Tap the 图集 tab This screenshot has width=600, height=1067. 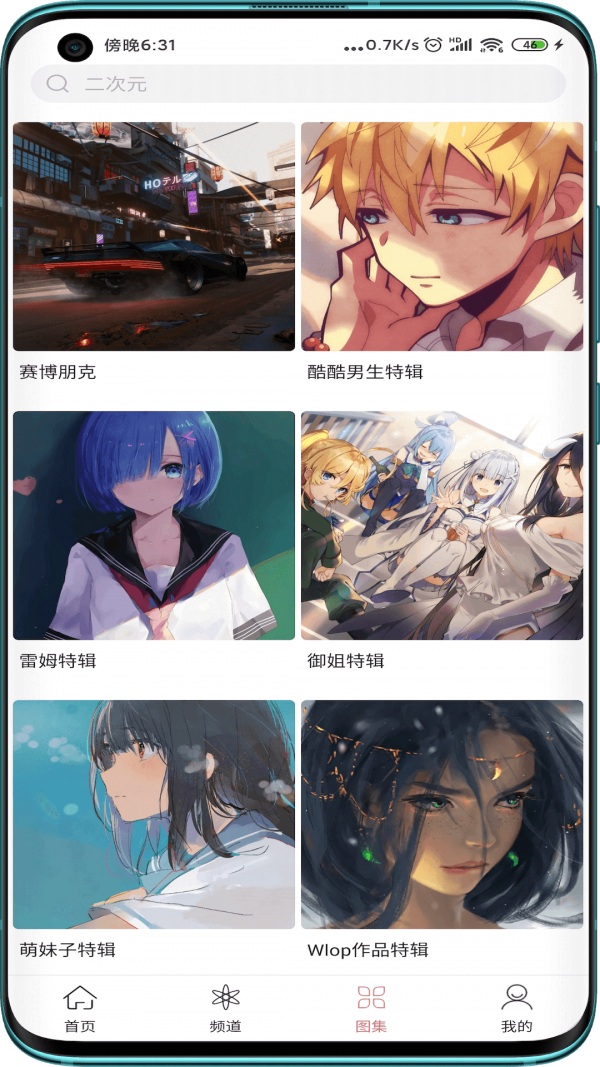pos(371,1009)
